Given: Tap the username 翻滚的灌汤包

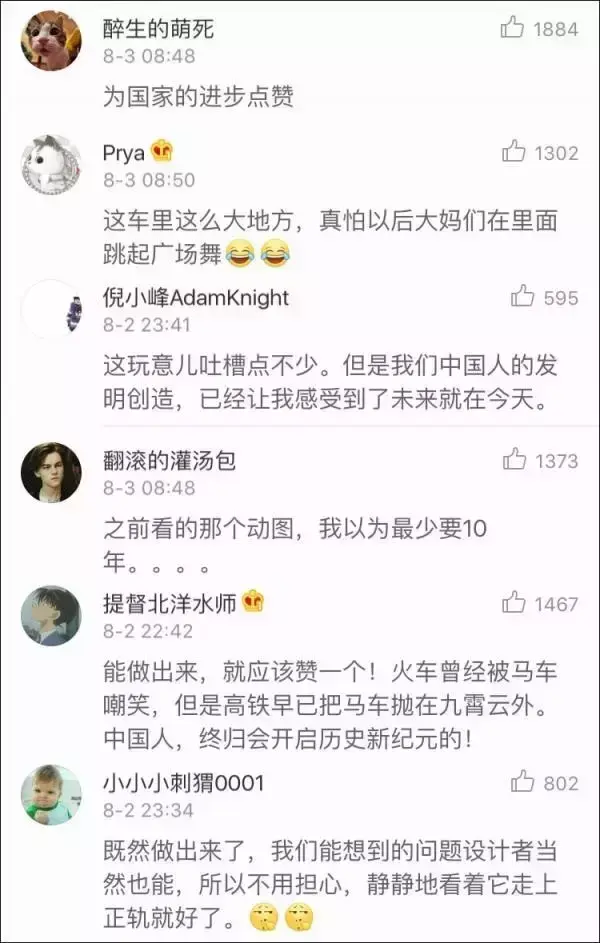Looking at the screenshot, I should (x=170, y=460).
